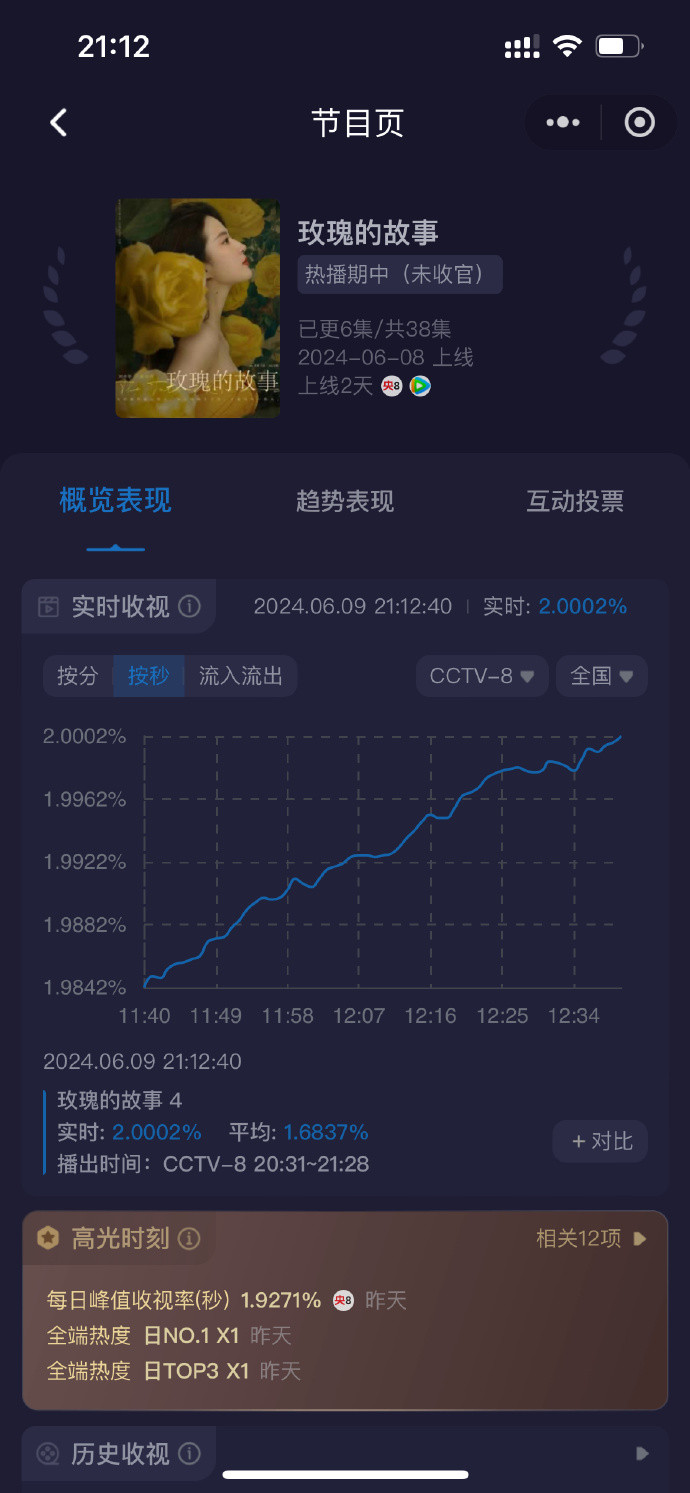The width and height of the screenshot is (690, 1493).
Task: Open the mini program more-options menu
Action: pyautogui.click(x=563, y=122)
